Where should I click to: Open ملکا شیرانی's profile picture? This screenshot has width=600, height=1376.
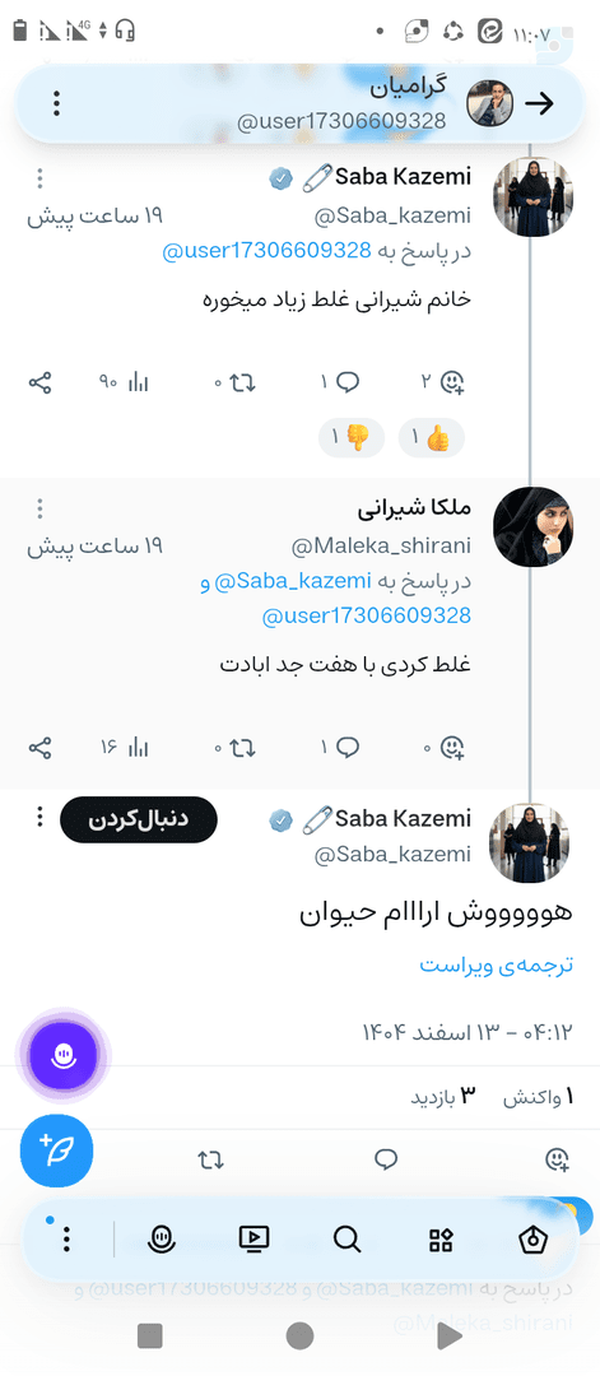pyautogui.click(x=532, y=526)
